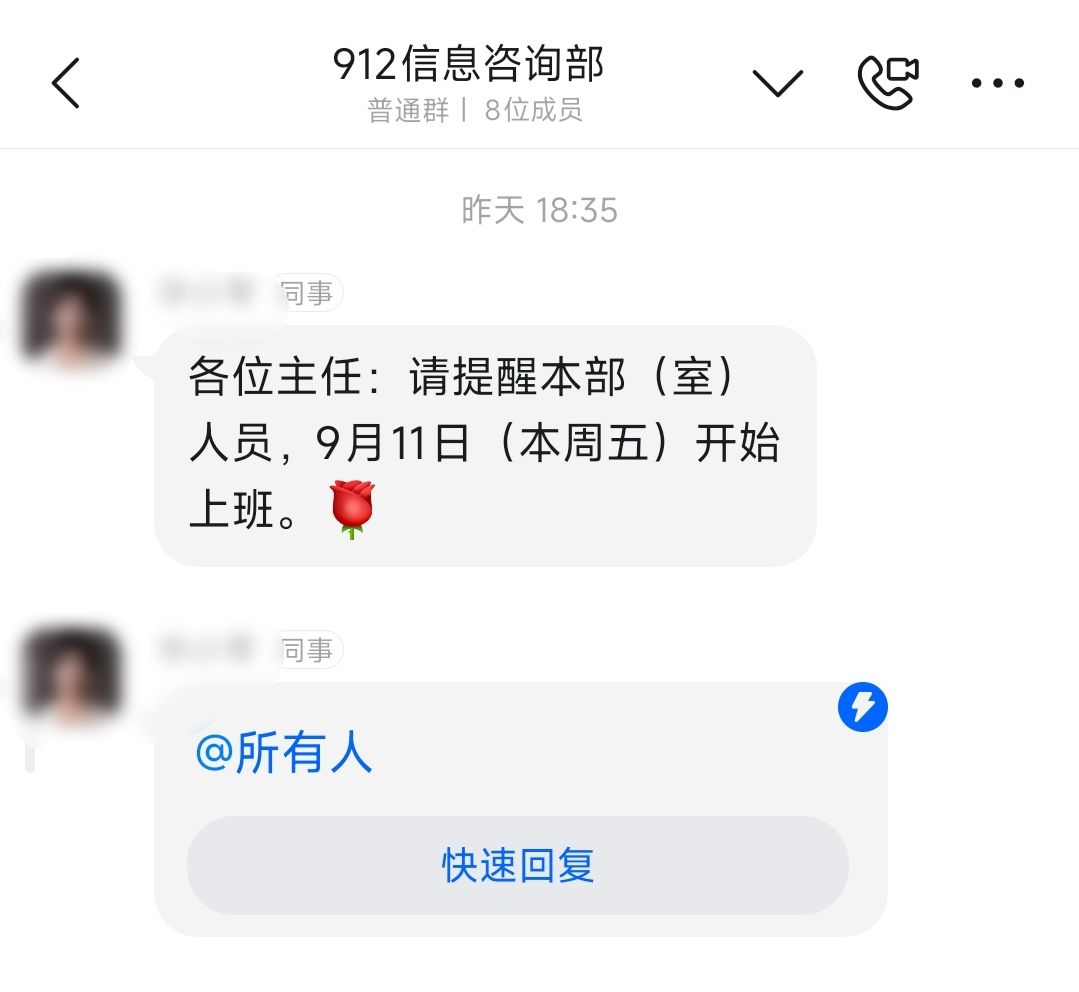This screenshot has height=992, width=1079.
Task: Go back from the 912信息咨询部 chat
Action: (66, 83)
